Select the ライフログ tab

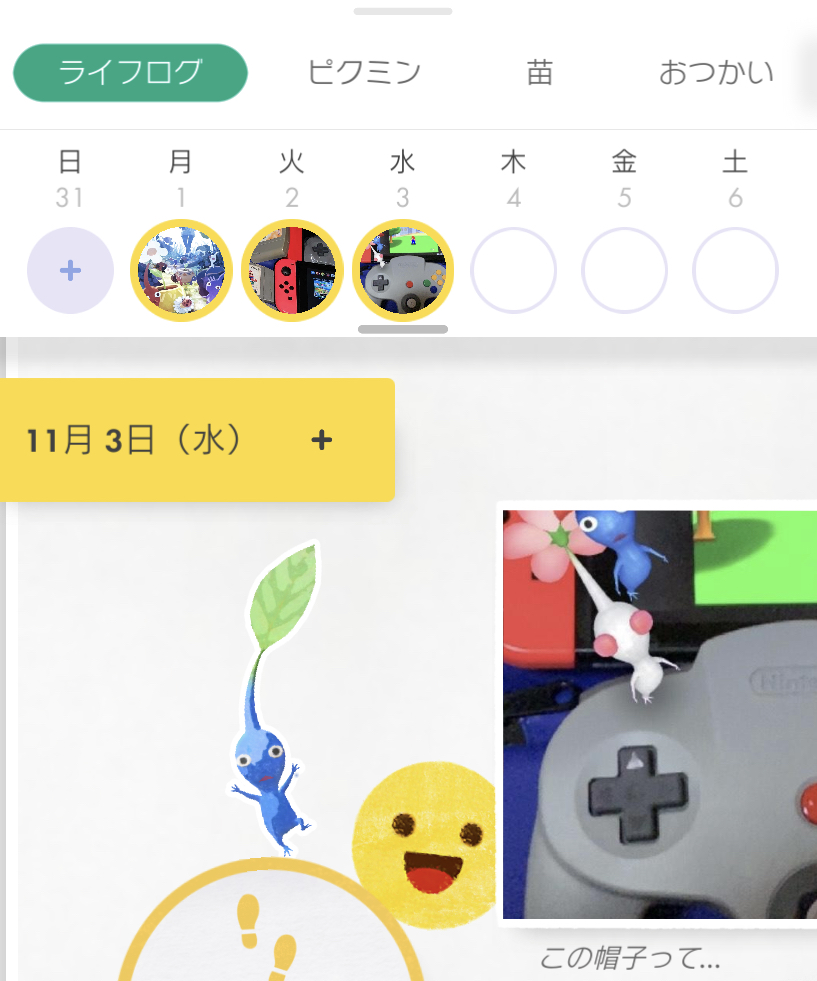tap(130, 73)
